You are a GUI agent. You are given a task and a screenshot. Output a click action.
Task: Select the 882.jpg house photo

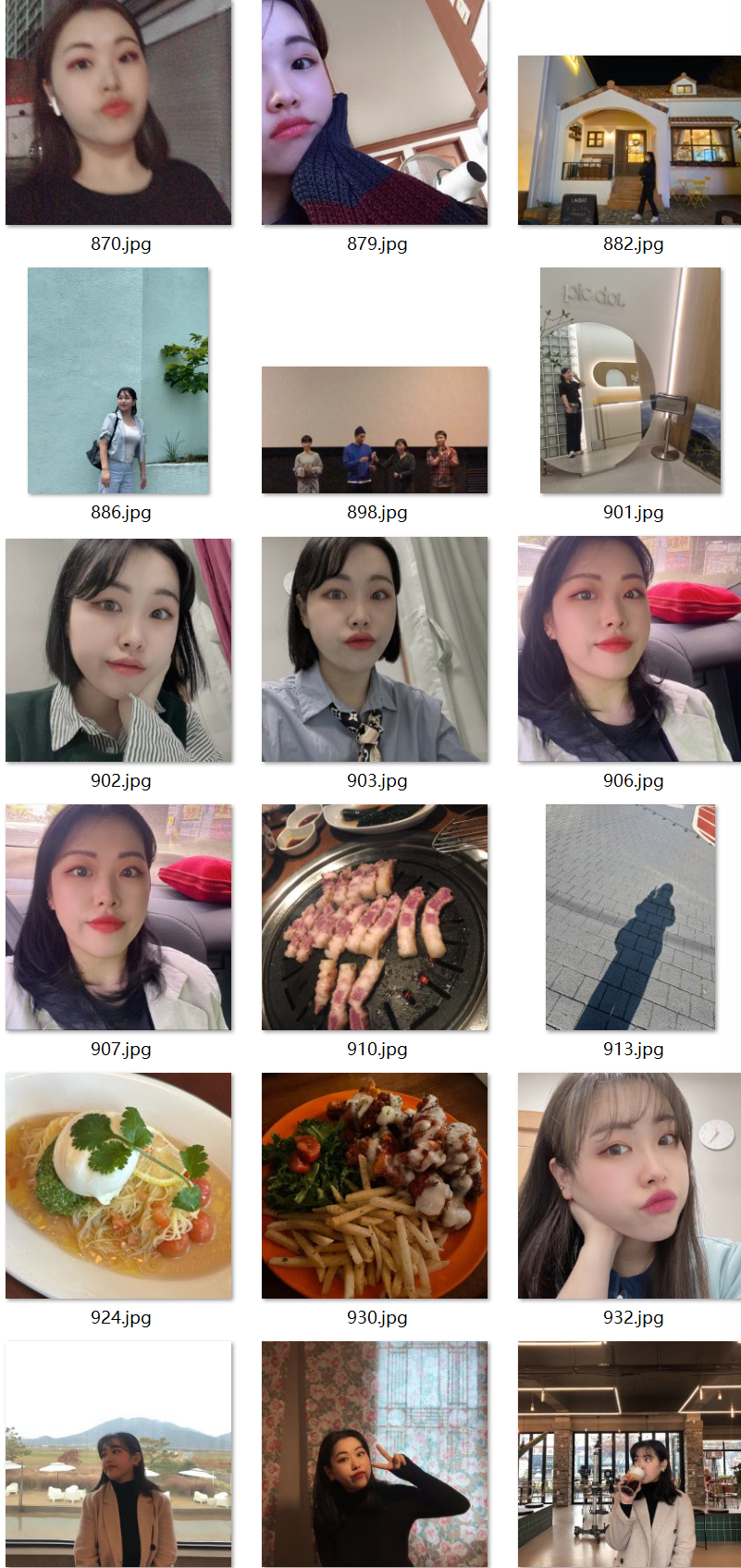point(629,140)
